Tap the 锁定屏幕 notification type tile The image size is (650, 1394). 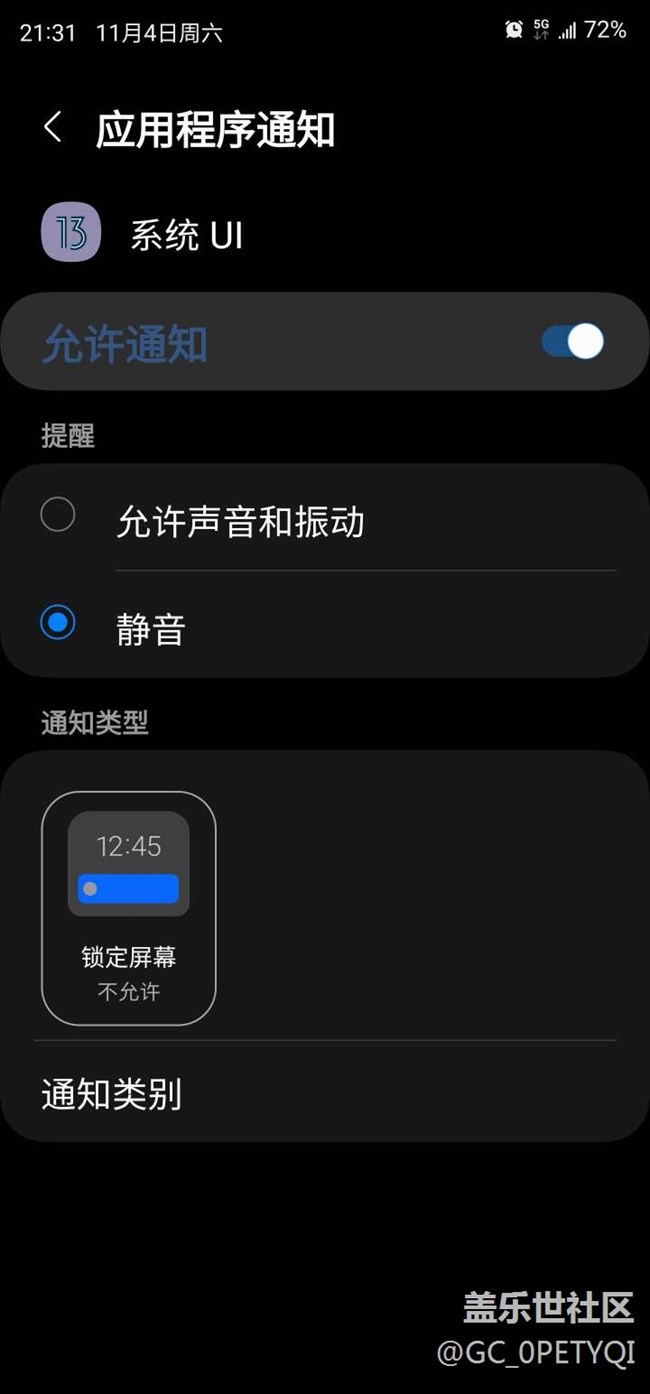pyautogui.click(x=129, y=908)
